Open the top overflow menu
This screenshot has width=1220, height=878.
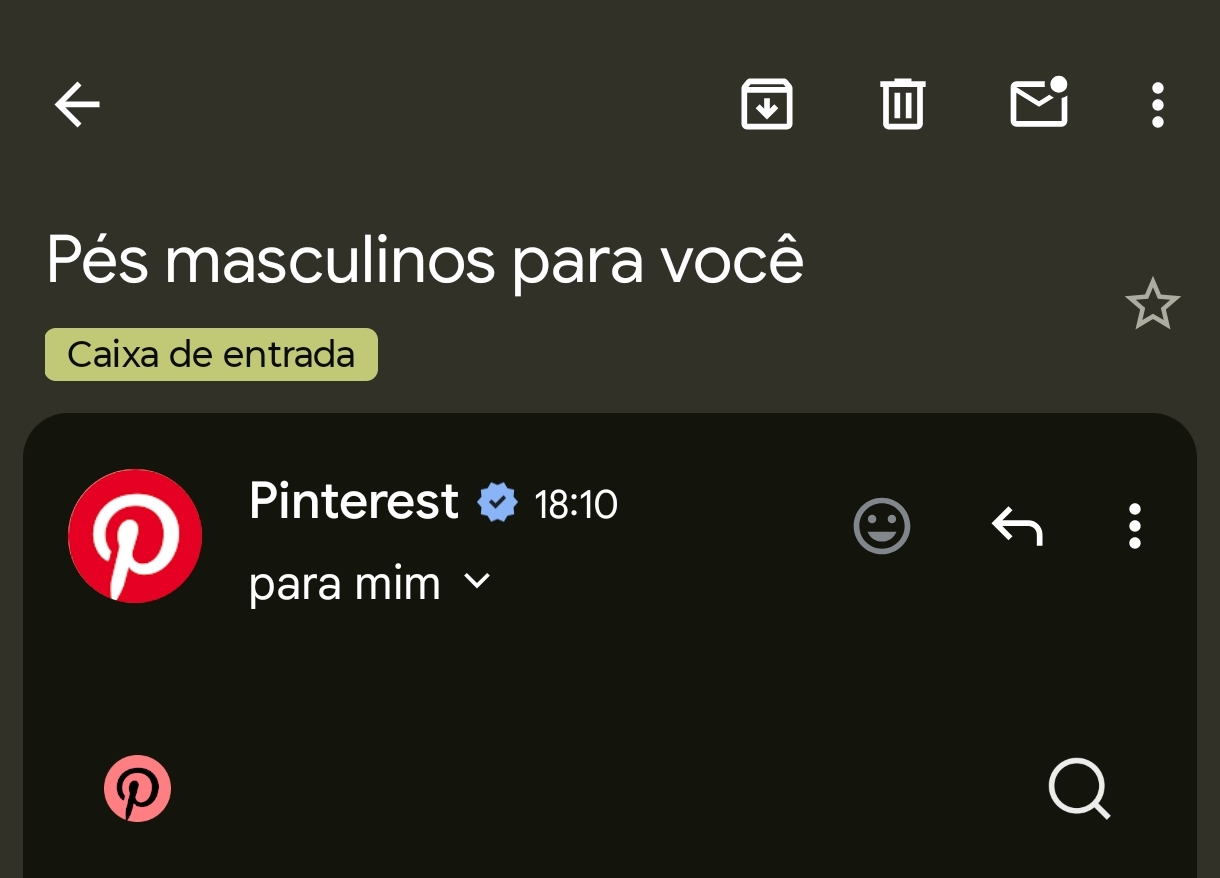point(1157,105)
